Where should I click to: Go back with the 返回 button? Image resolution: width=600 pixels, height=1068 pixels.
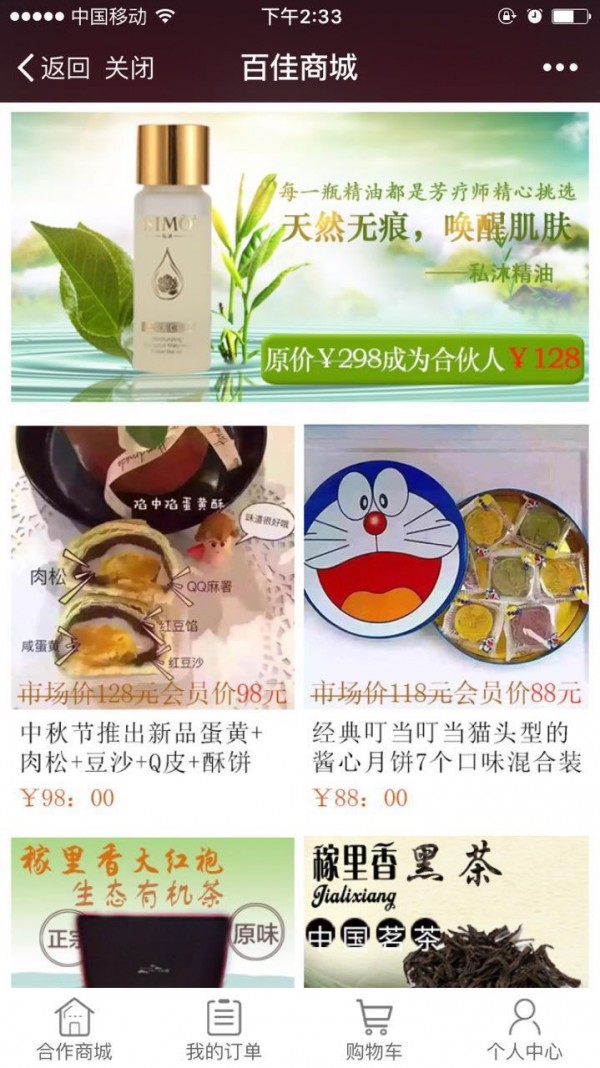54,69
